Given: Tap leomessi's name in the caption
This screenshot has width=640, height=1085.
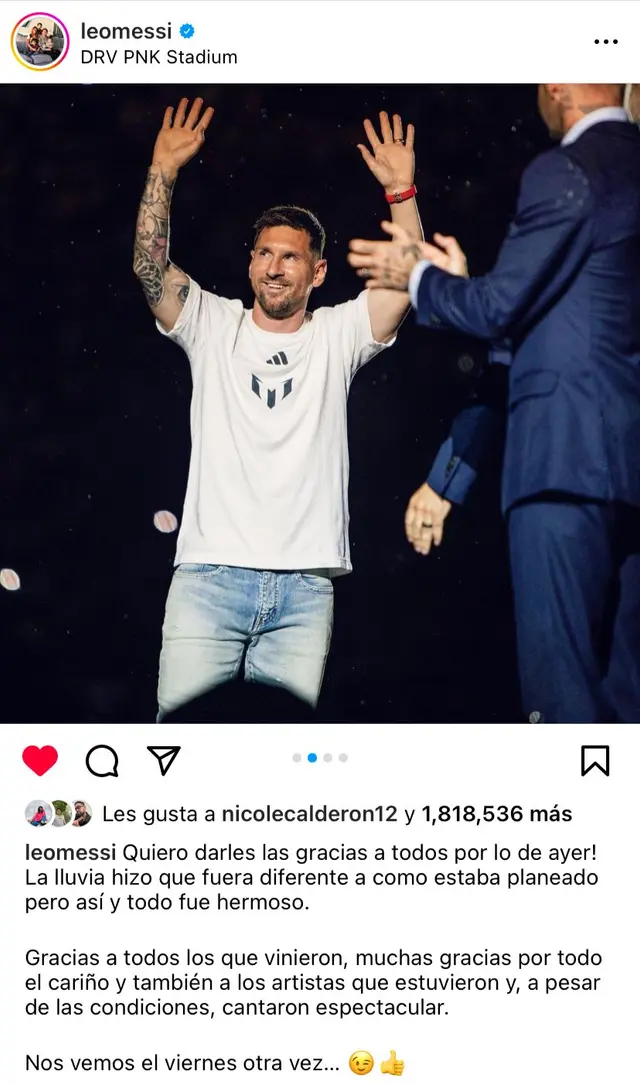Looking at the screenshot, I should coord(70,853).
